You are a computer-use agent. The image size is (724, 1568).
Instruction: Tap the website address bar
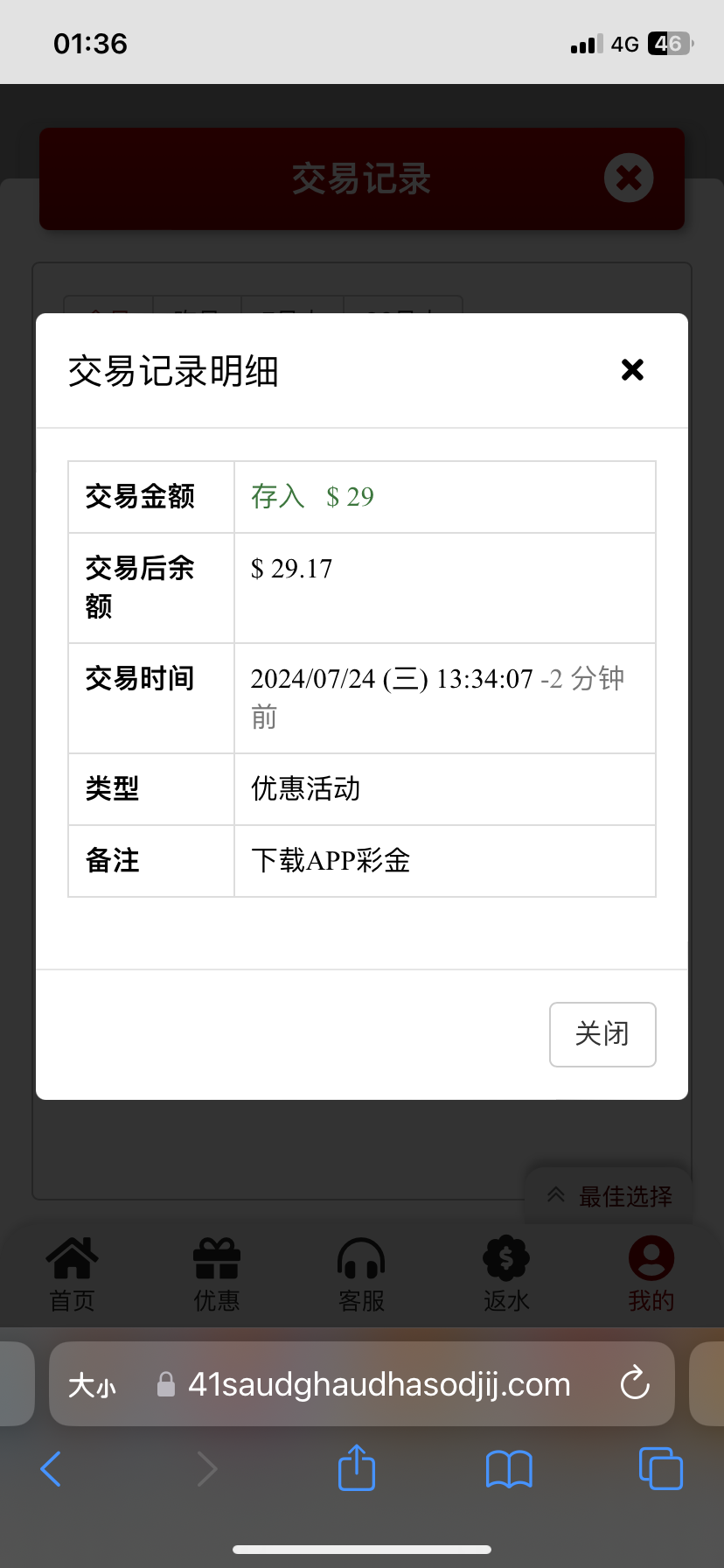pyautogui.click(x=362, y=1384)
